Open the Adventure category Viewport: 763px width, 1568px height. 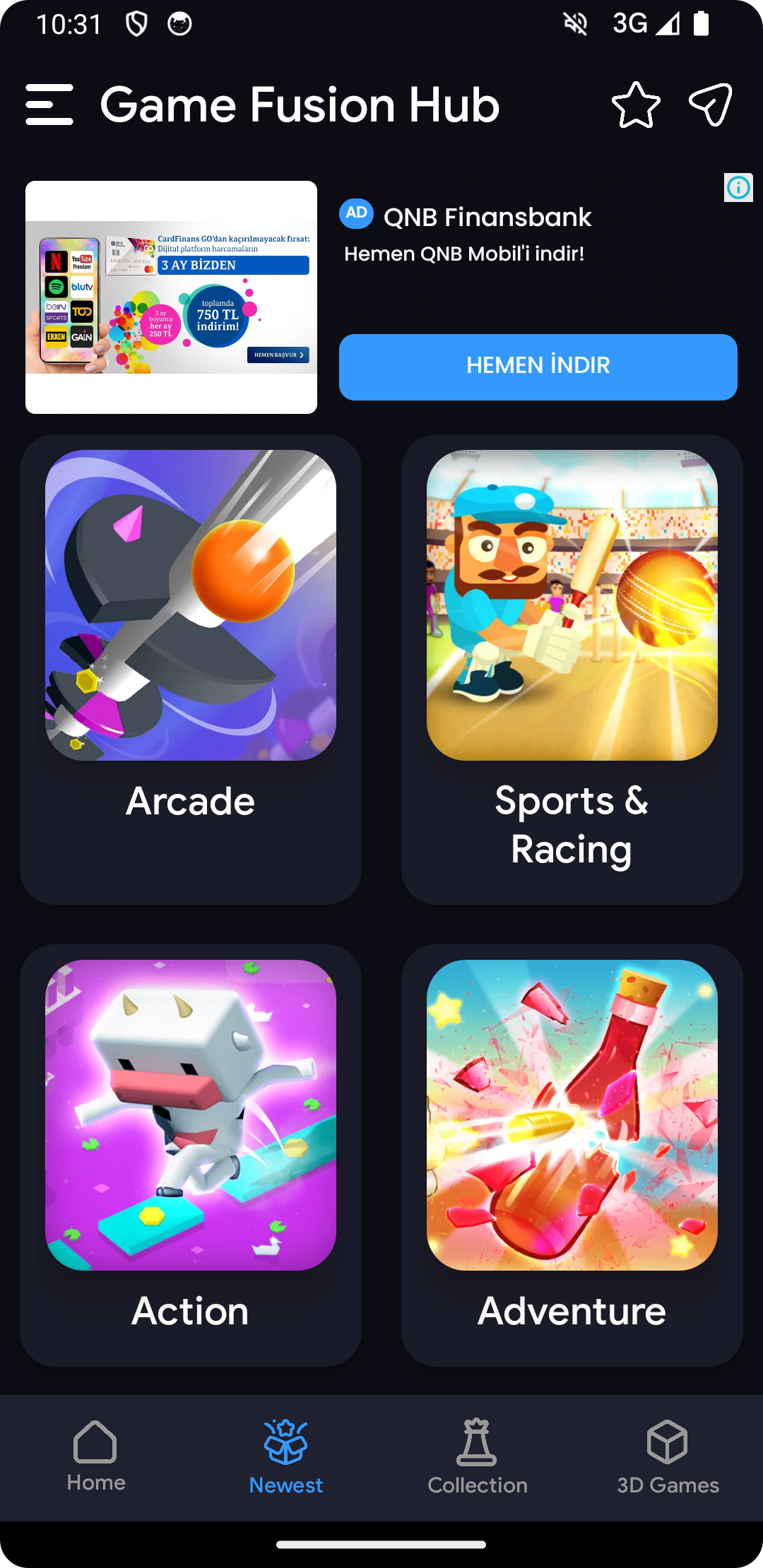572,1156
